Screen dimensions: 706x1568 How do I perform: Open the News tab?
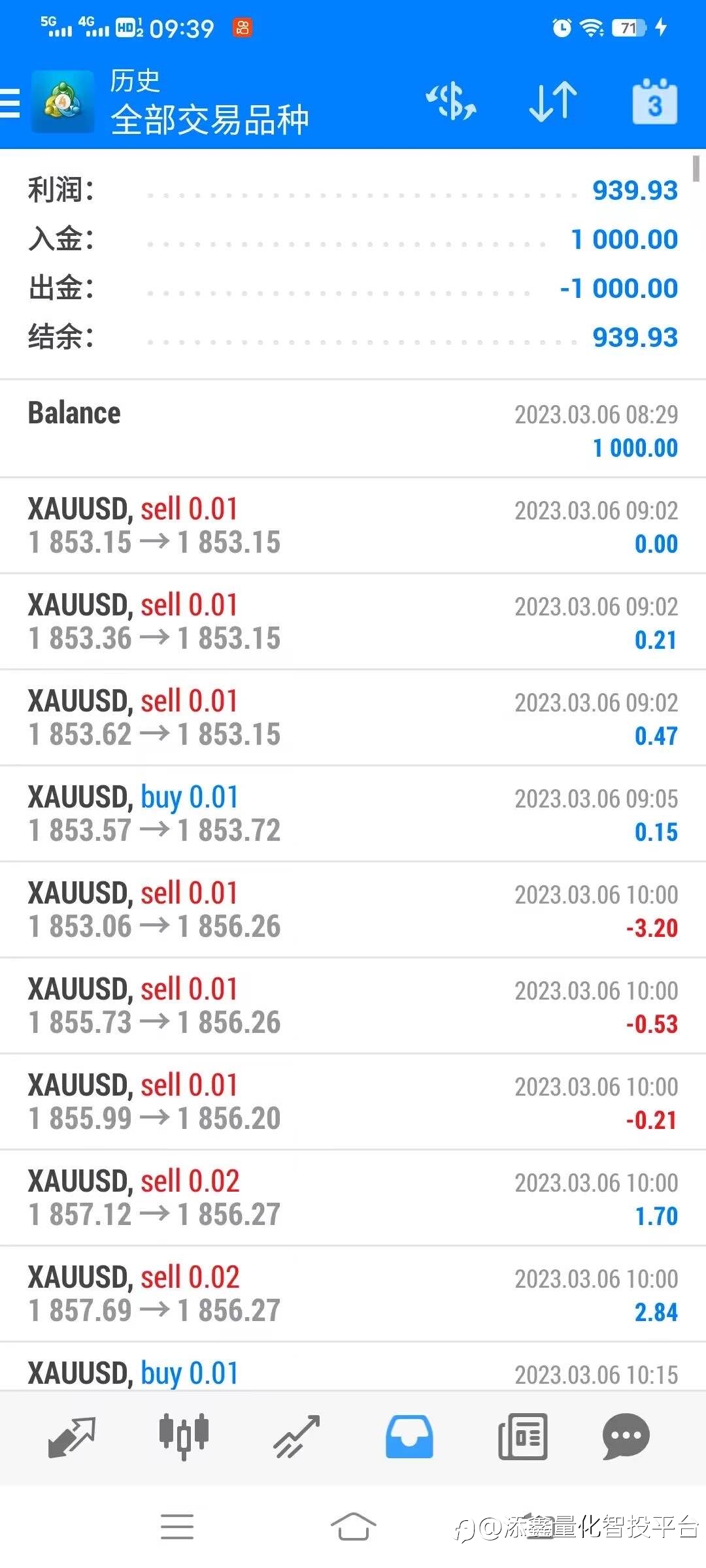[522, 1437]
